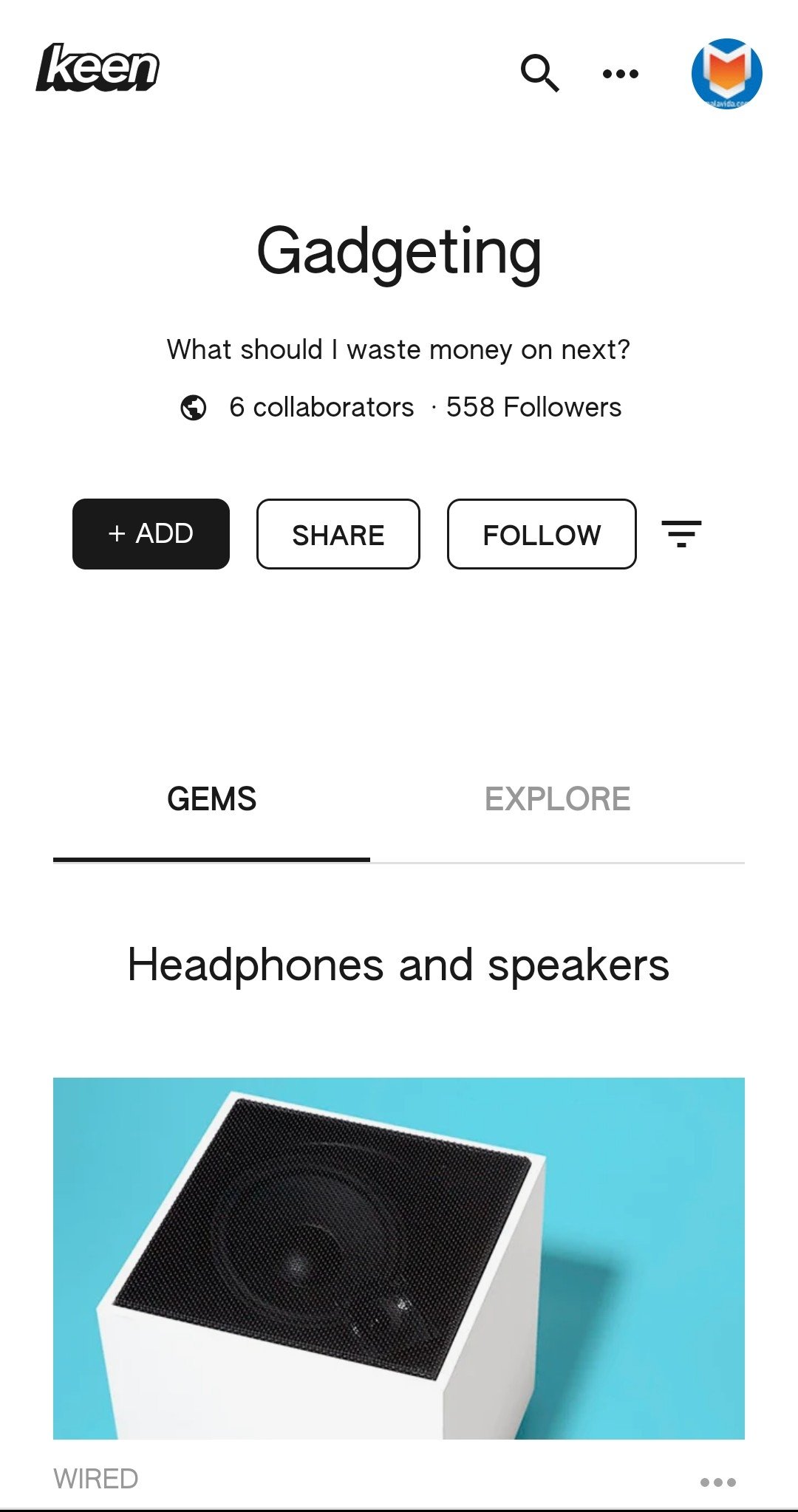
Task: Open the WIRED speaker article card
Action: (399, 1258)
